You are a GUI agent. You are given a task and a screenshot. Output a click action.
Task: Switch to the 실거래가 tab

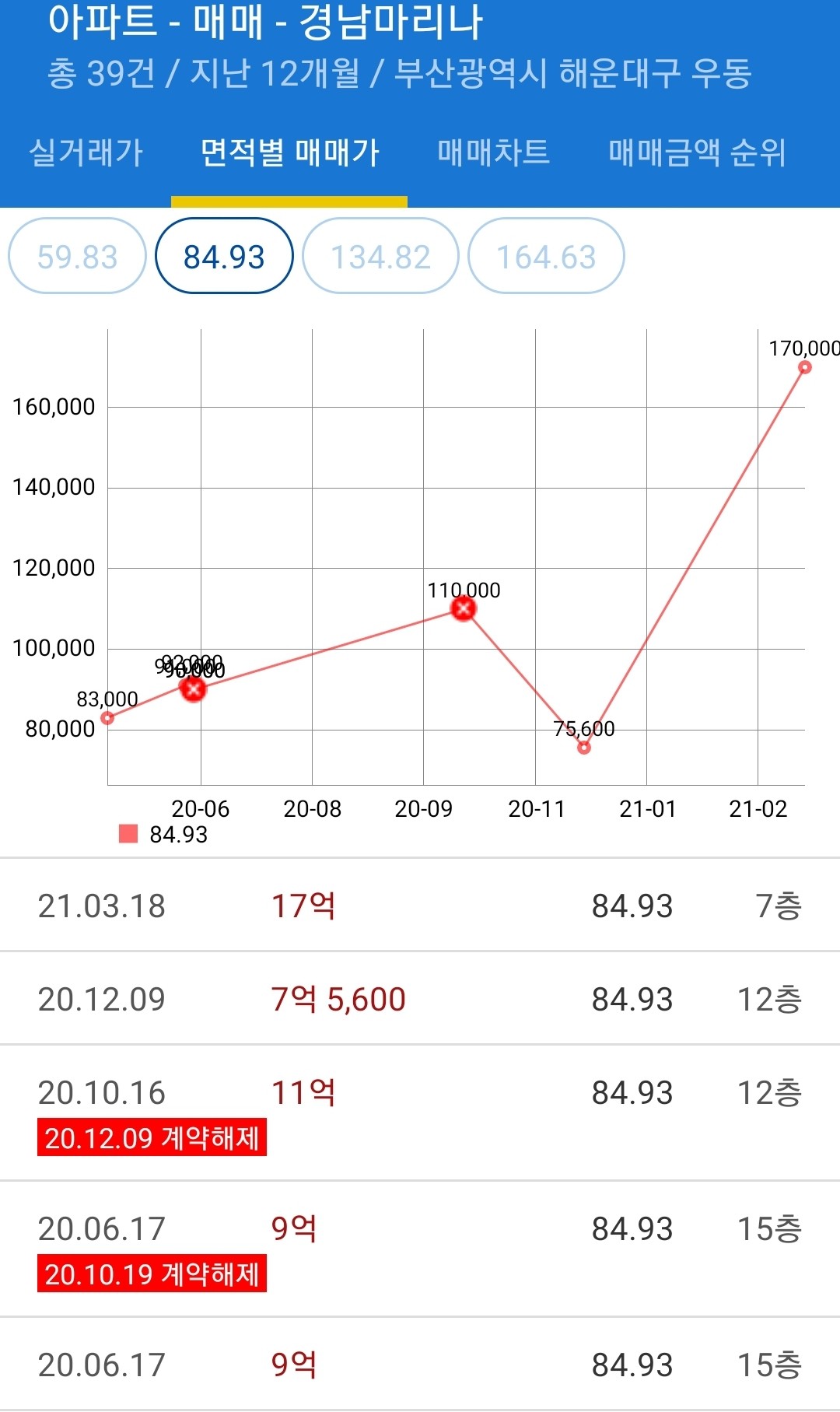pyautogui.click(x=86, y=152)
